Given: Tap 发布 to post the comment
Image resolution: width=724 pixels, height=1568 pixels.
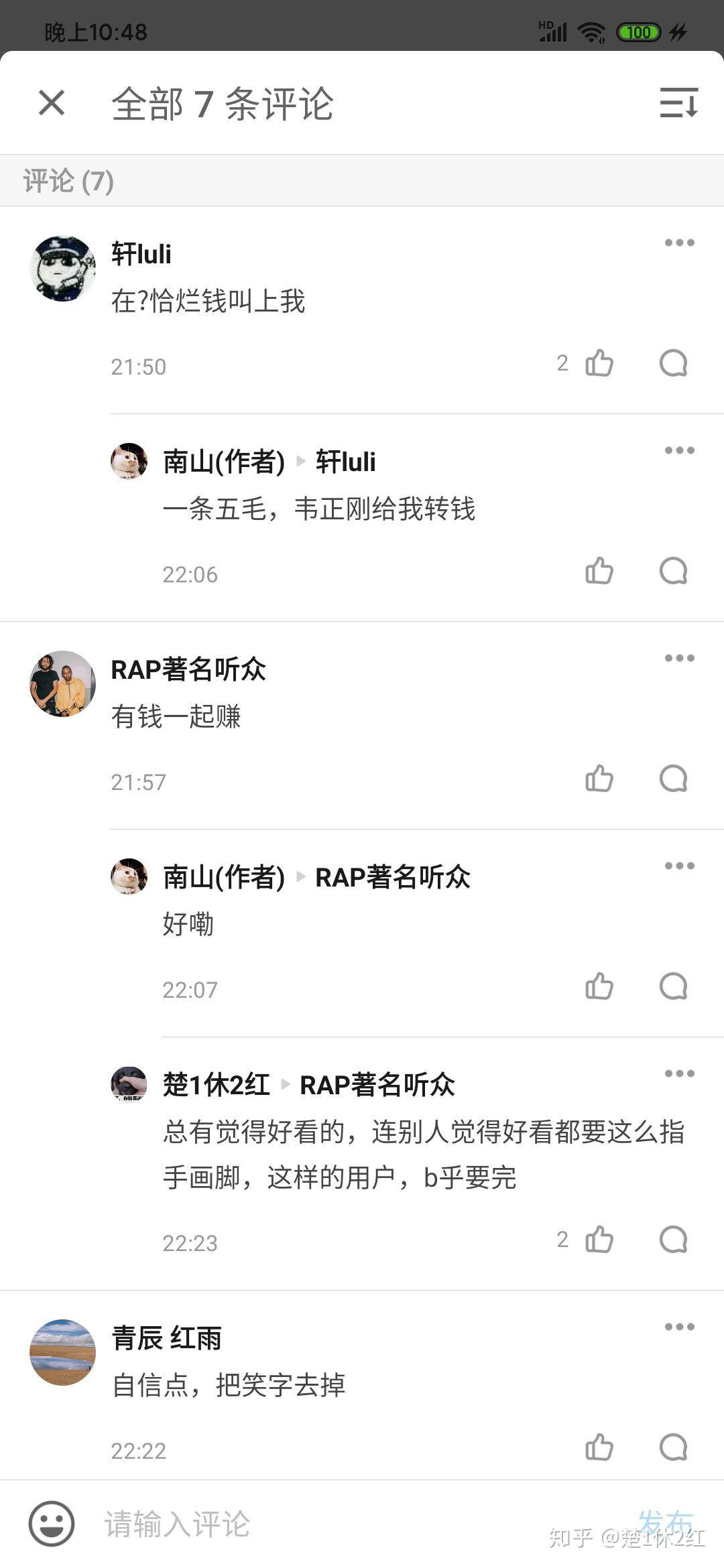Looking at the screenshot, I should click(665, 1521).
